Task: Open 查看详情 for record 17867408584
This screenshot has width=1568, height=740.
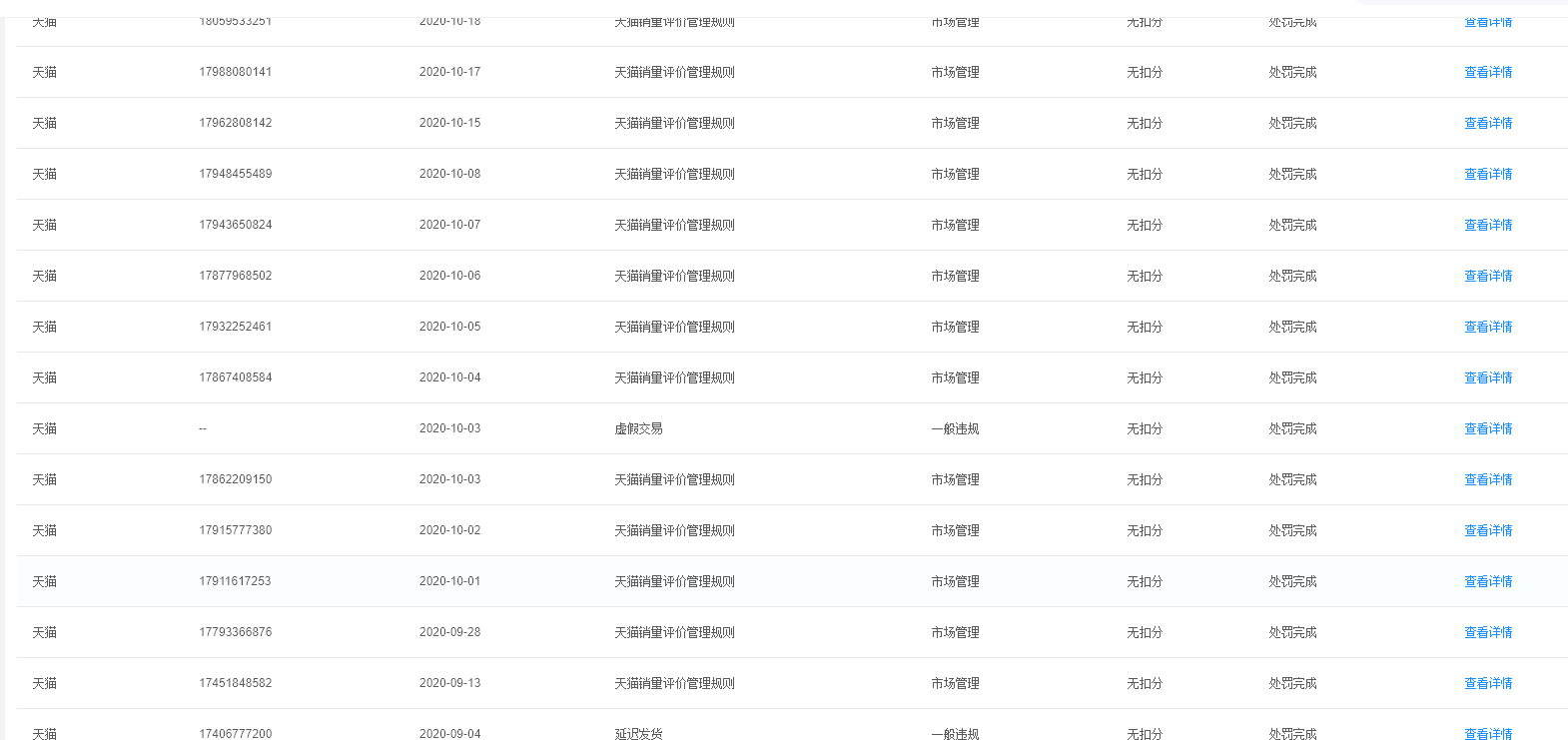Action: (1488, 377)
